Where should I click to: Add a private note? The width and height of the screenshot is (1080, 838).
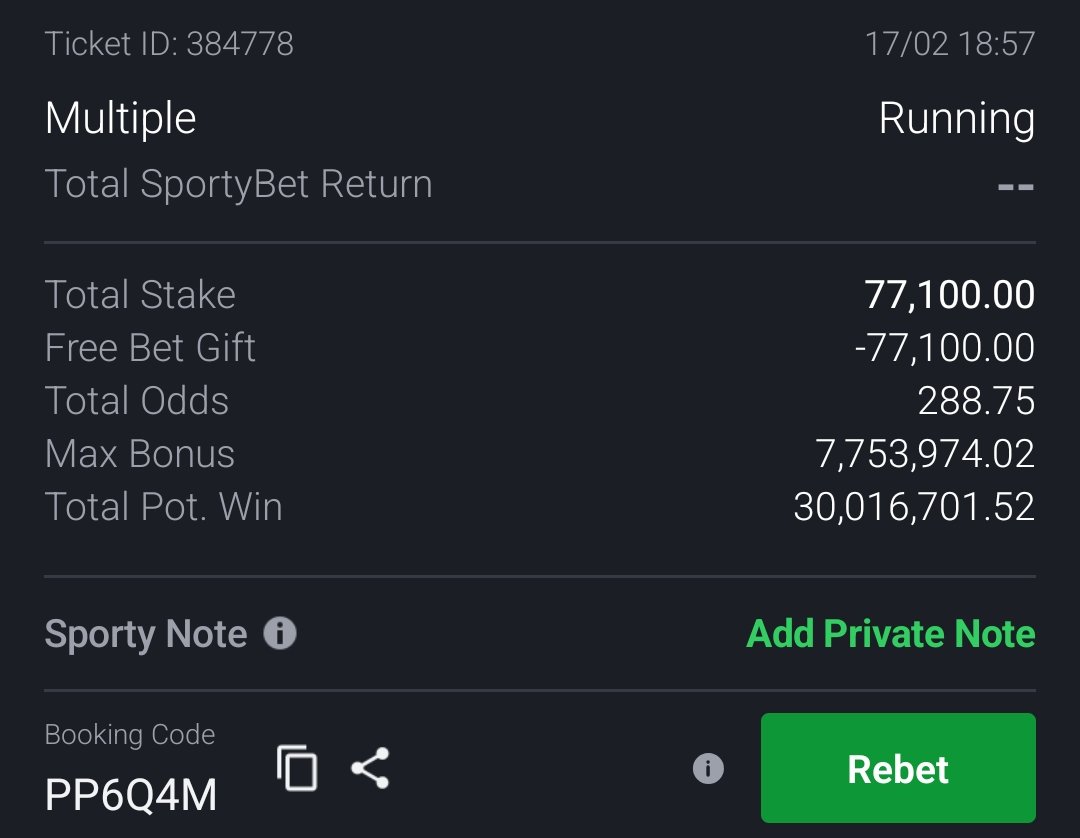click(x=890, y=634)
